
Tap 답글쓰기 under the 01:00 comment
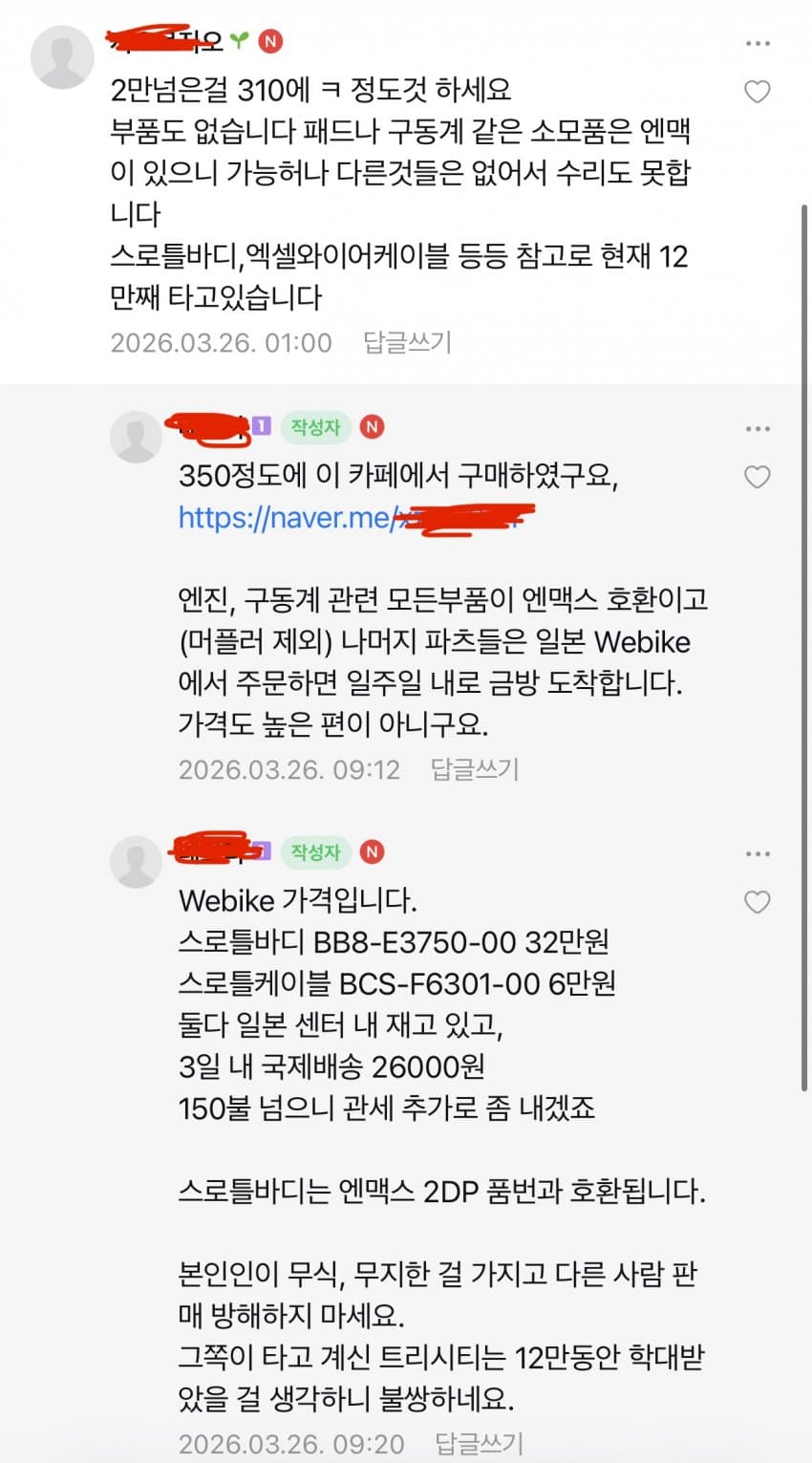click(407, 342)
